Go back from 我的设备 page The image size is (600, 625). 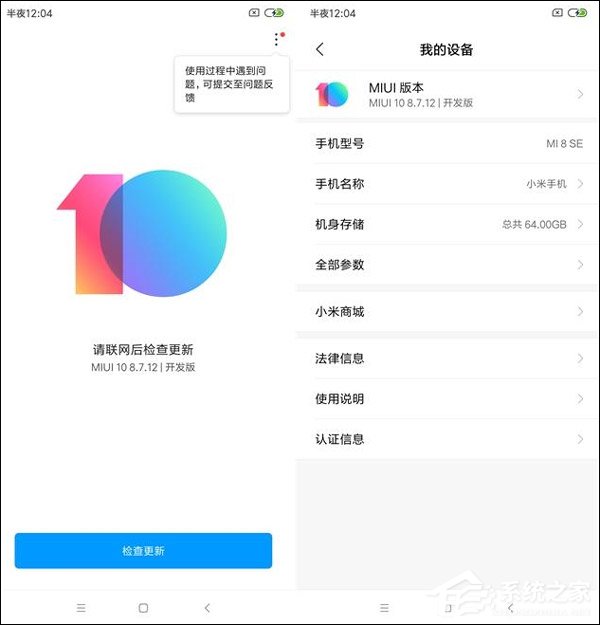320,49
